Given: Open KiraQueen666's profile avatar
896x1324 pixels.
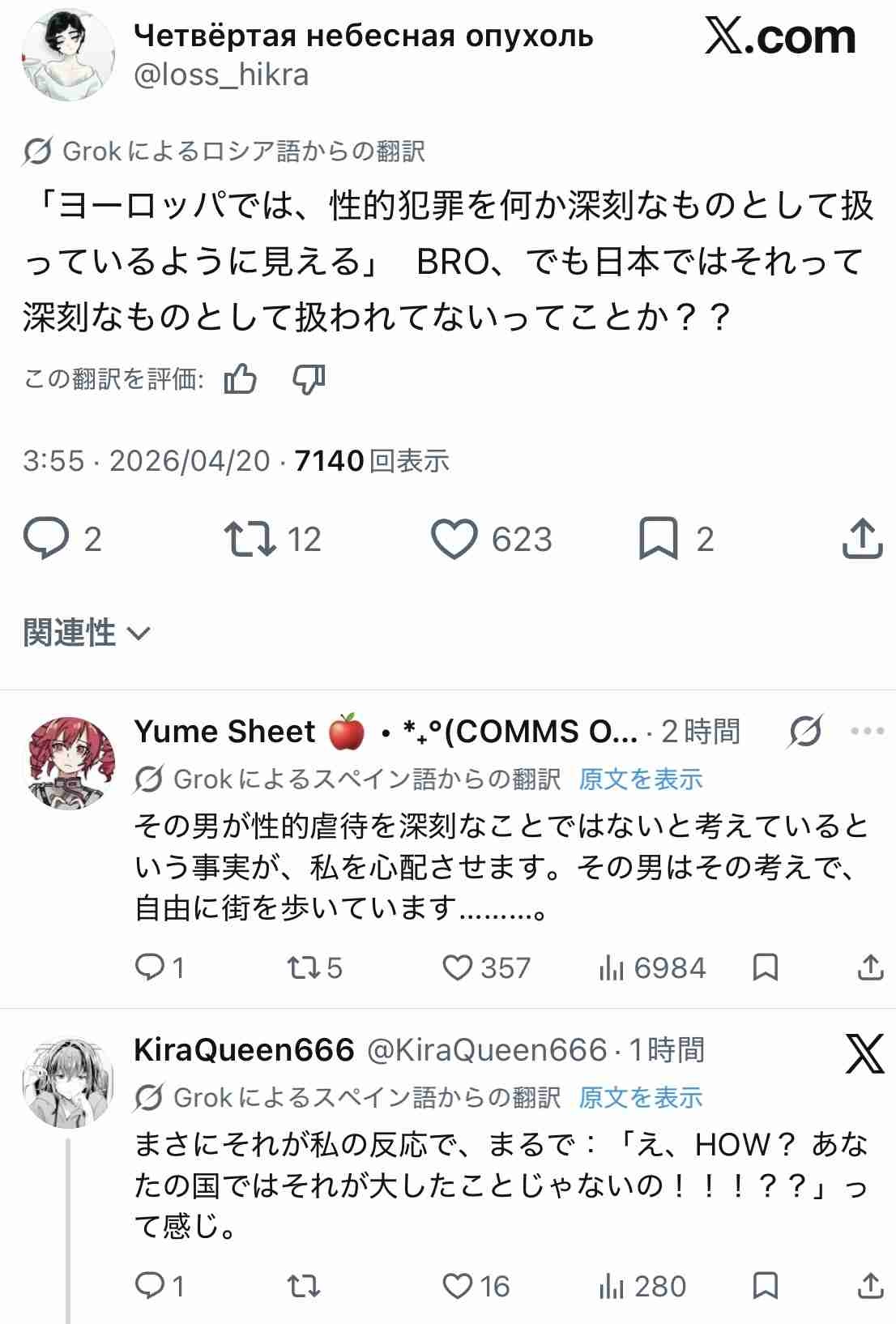Looking at the screenshot, I should [x=66, y=1081].
